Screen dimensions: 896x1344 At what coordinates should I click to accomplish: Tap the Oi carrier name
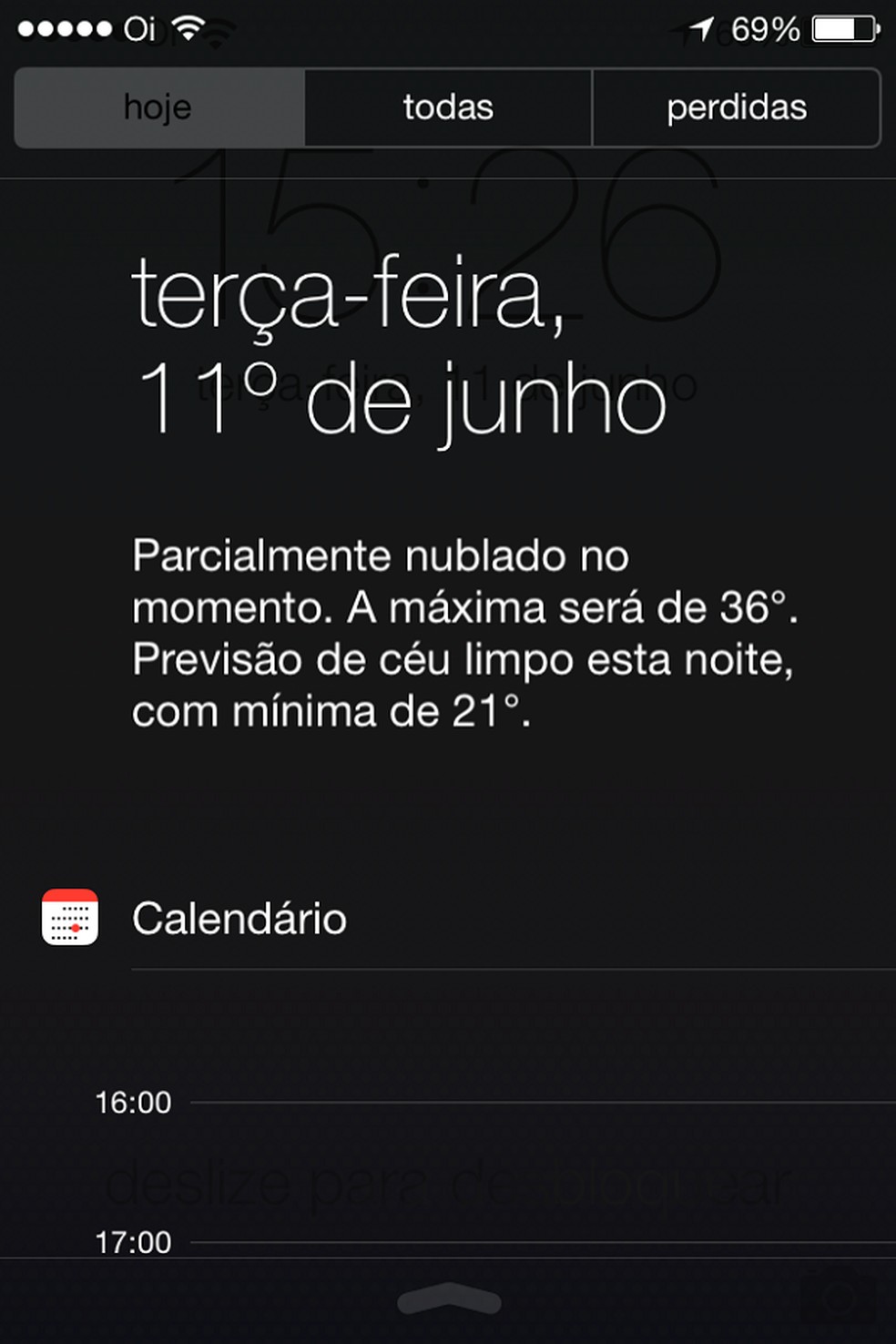139,28
